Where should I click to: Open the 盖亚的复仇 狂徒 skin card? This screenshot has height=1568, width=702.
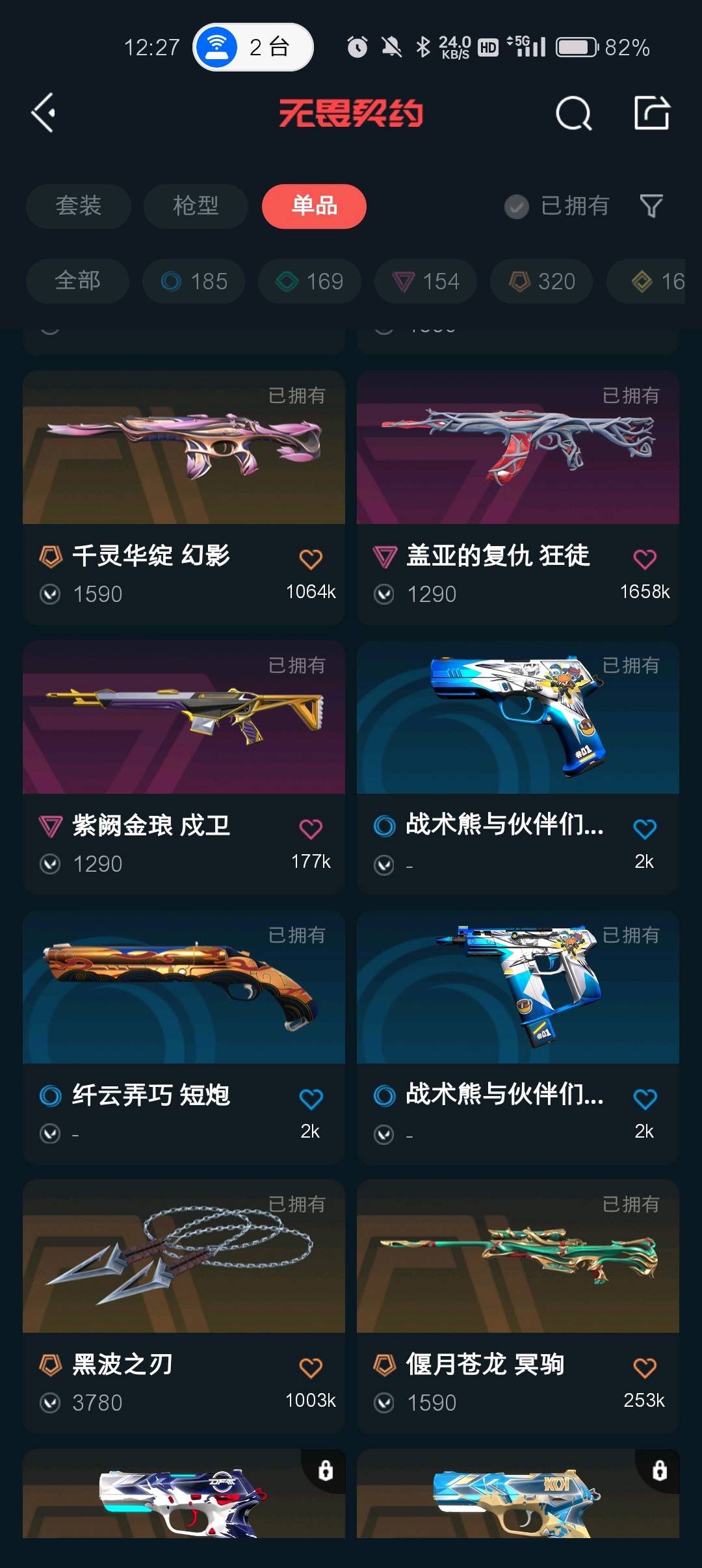[517, 449]
